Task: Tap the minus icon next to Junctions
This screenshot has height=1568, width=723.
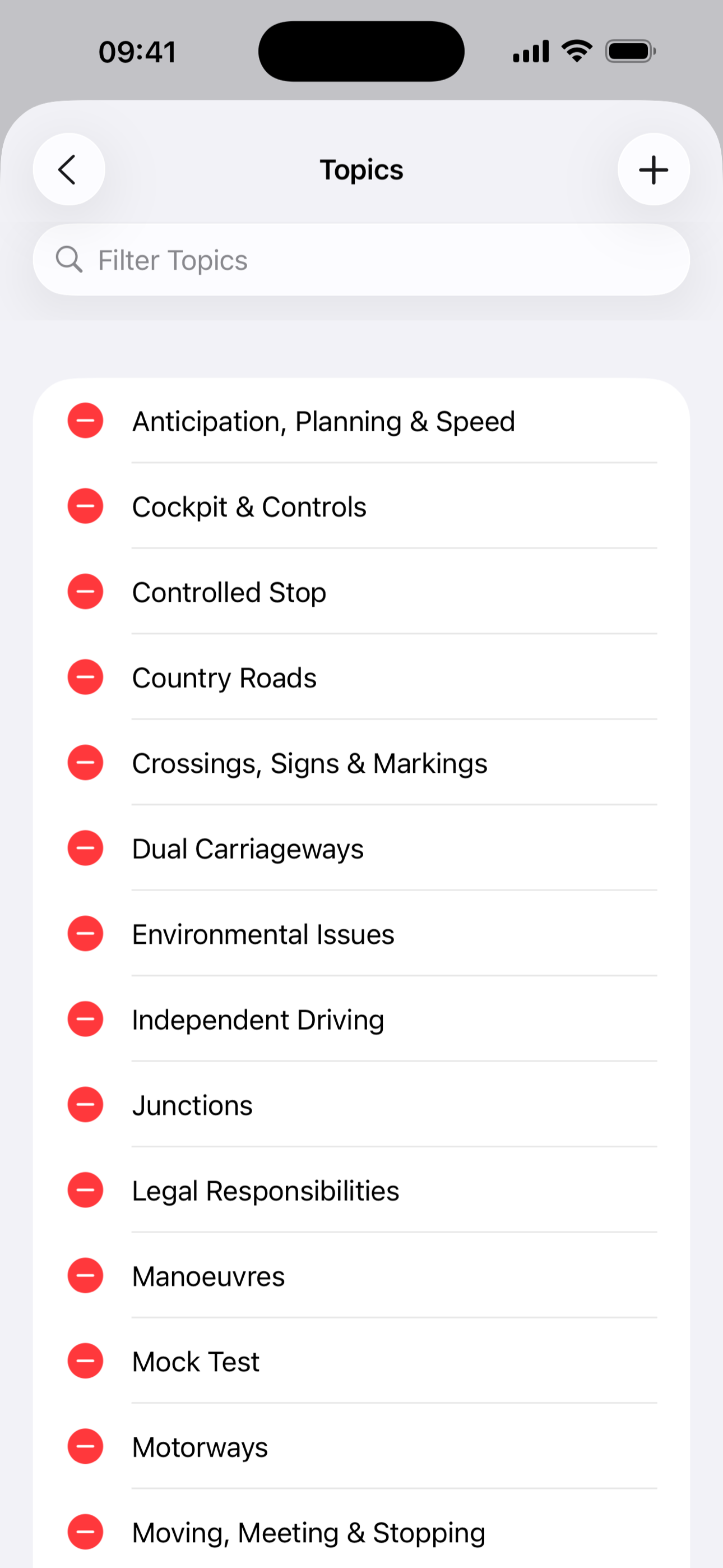Action: pyautogui.click(x=85, y=1105)
